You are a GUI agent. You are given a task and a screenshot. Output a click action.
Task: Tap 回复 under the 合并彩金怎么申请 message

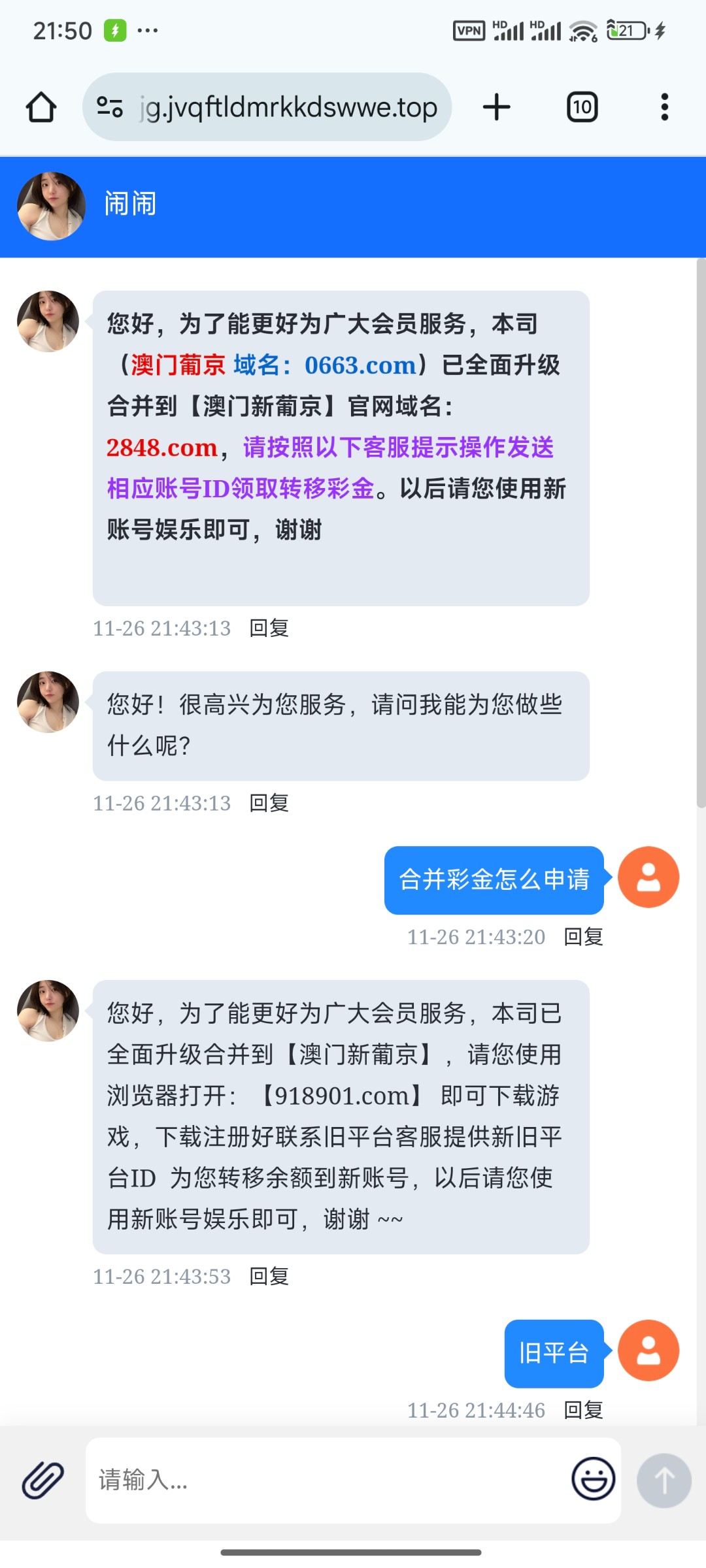pos(583,937)
